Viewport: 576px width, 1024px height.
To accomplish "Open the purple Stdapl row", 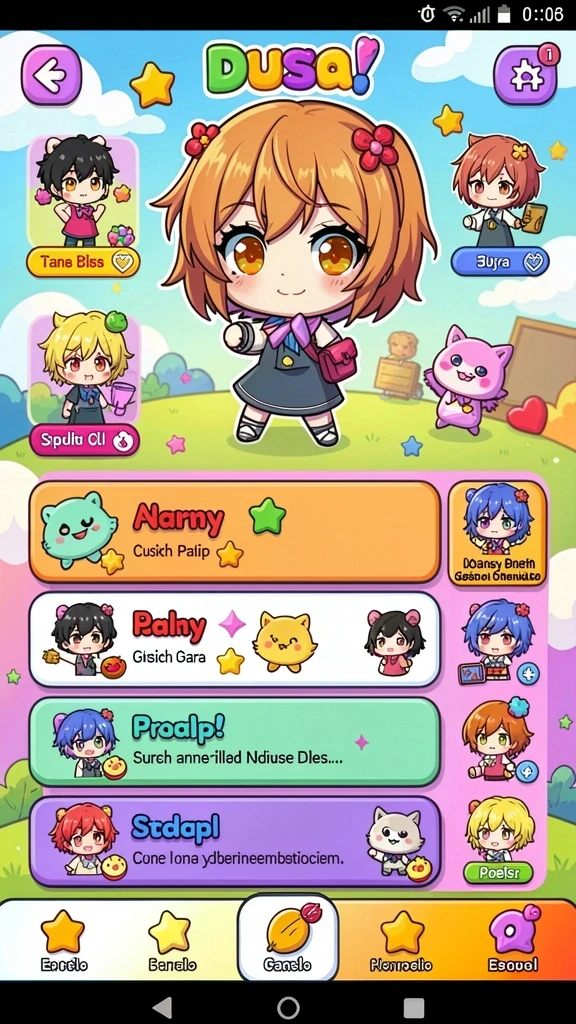I will (x=235, y=841).
